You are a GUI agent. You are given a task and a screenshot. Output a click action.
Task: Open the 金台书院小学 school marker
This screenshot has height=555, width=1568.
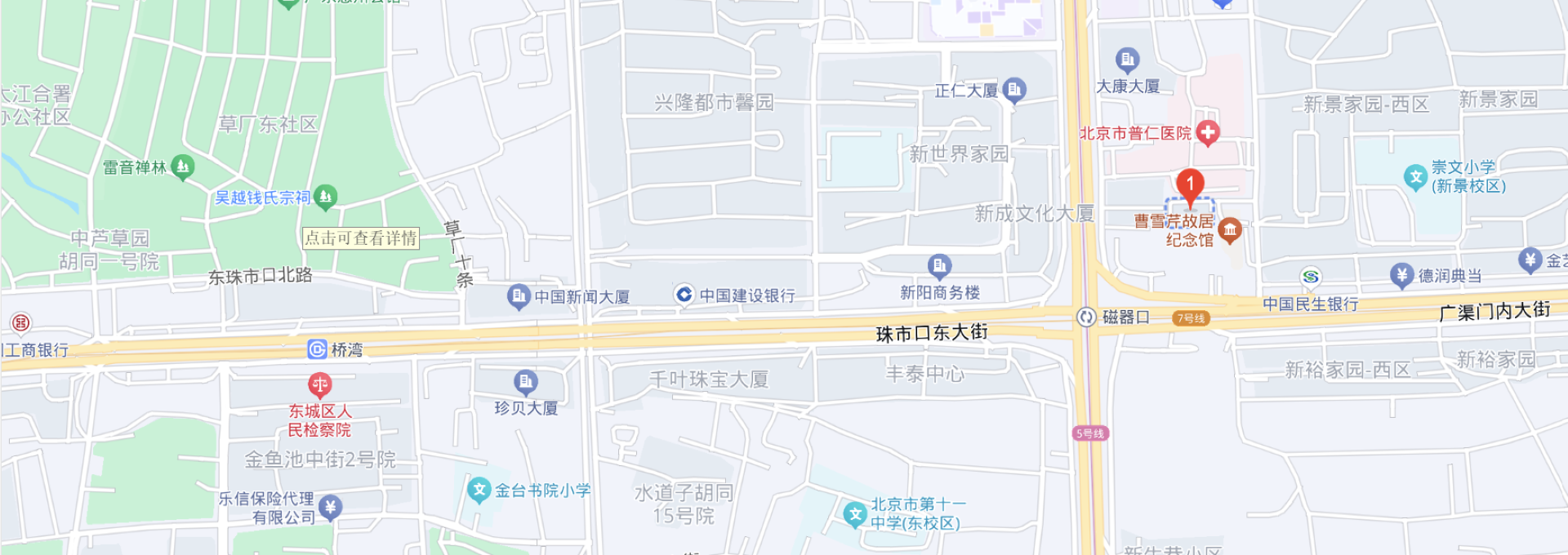point(479,490)
